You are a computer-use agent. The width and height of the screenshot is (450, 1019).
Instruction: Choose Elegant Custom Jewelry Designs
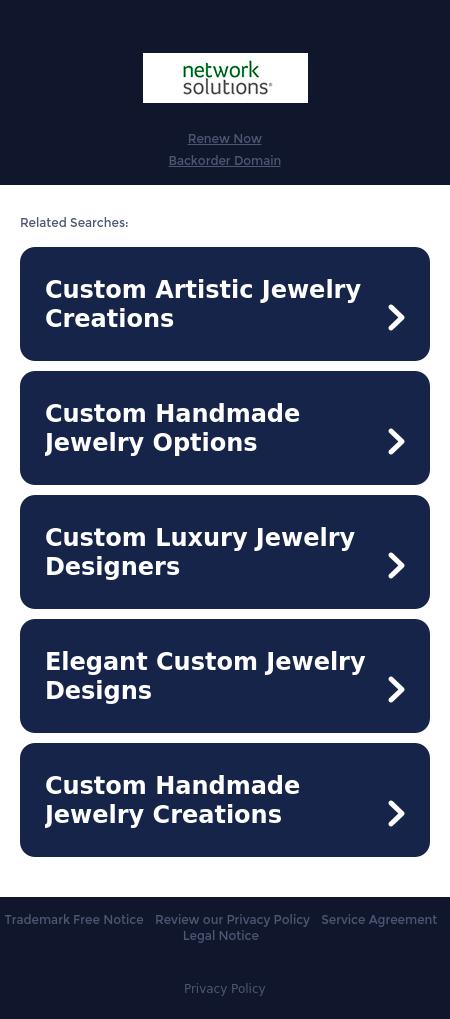[225, 676]
